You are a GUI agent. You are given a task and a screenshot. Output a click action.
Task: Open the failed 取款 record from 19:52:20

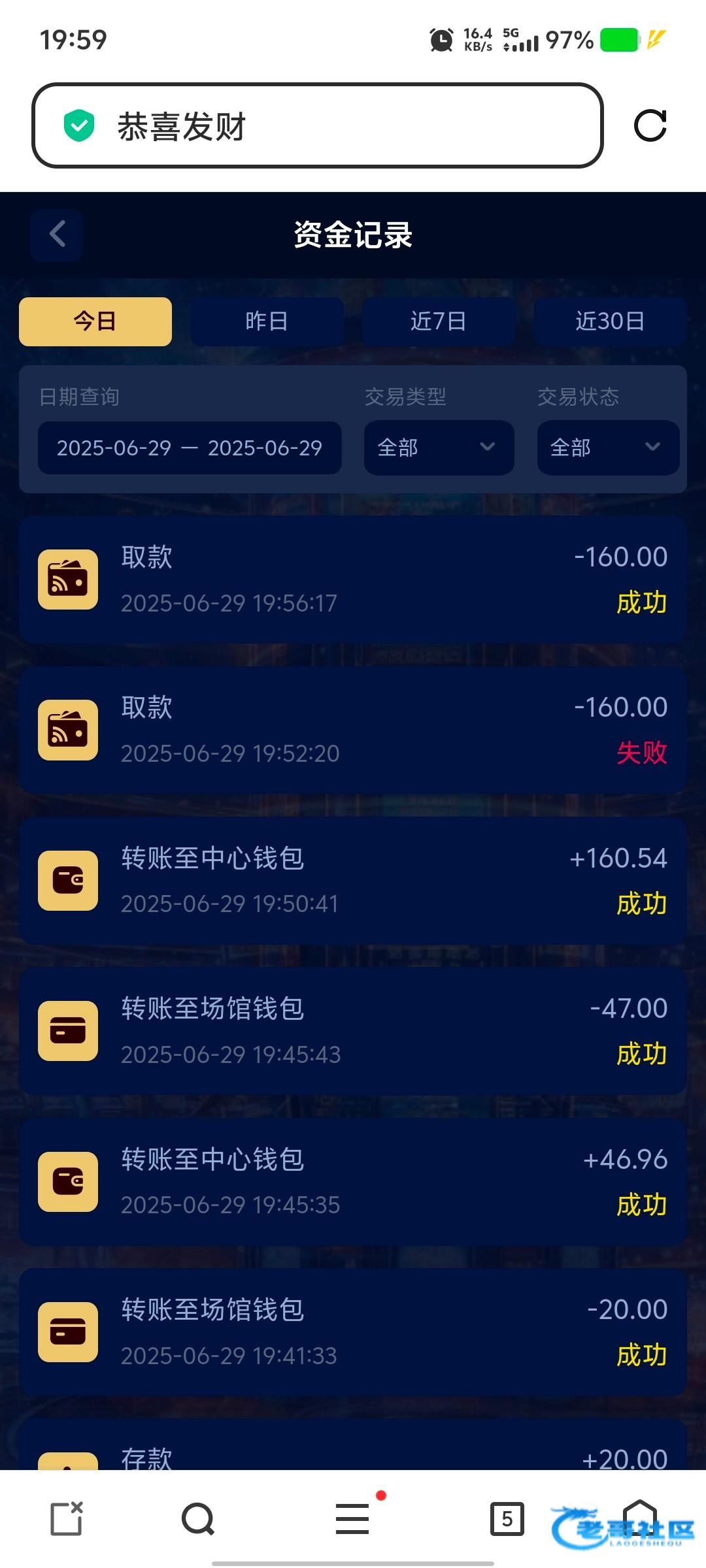353,730
